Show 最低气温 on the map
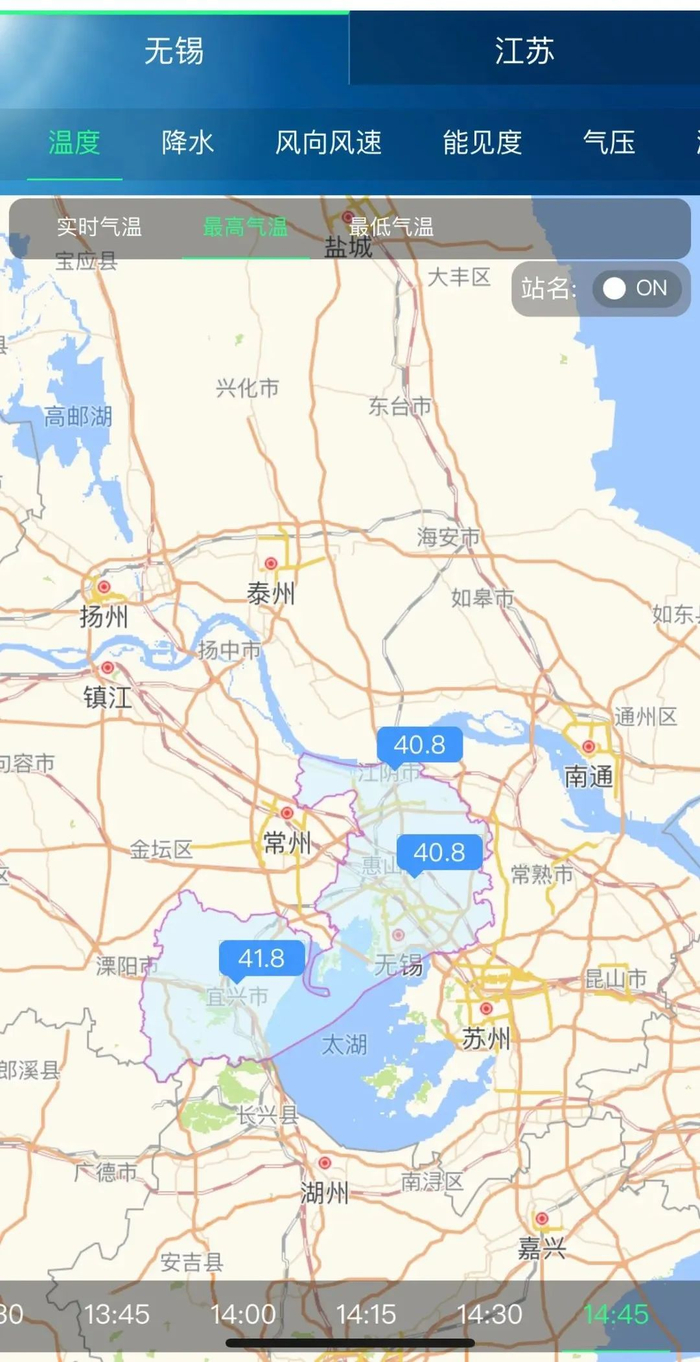 pos(391,227)
